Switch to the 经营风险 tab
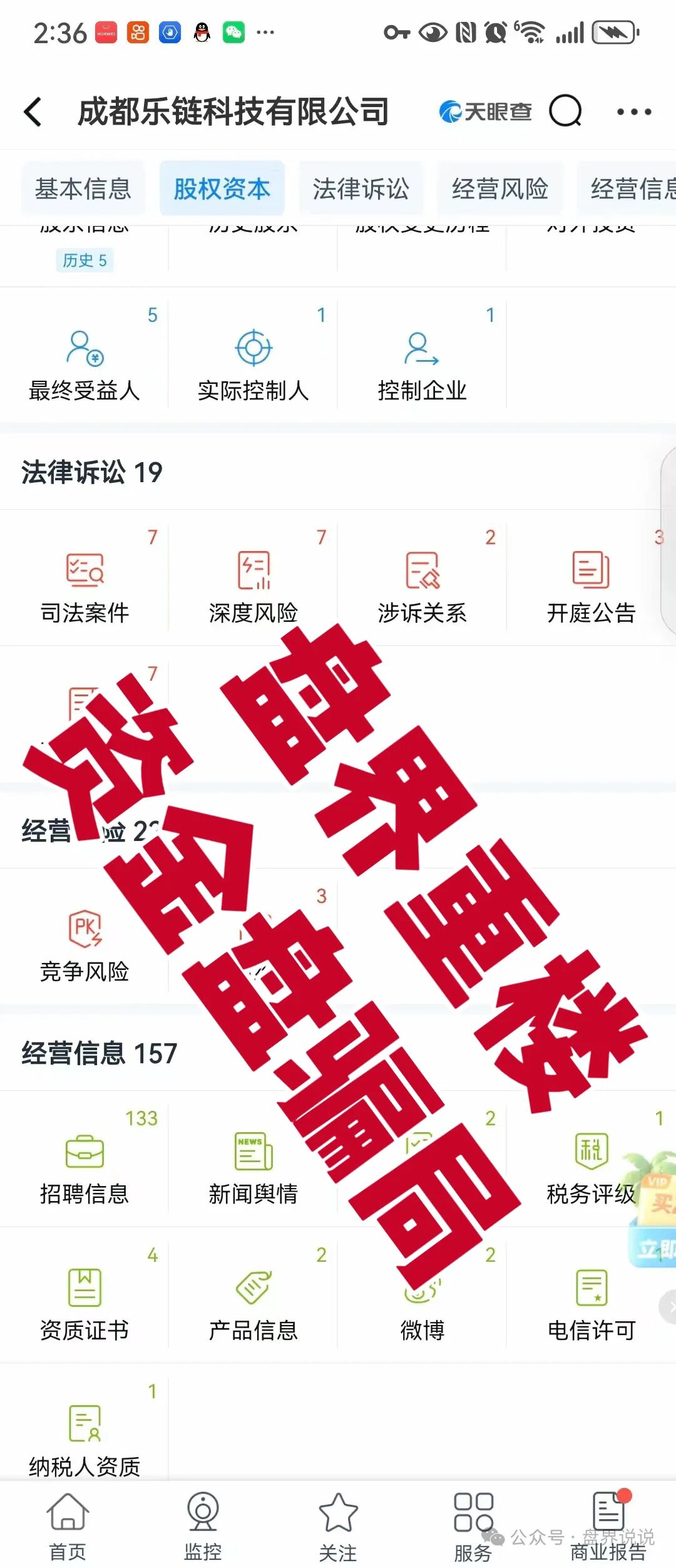Viewport: 676px width, 1568px height. (500, 188)
